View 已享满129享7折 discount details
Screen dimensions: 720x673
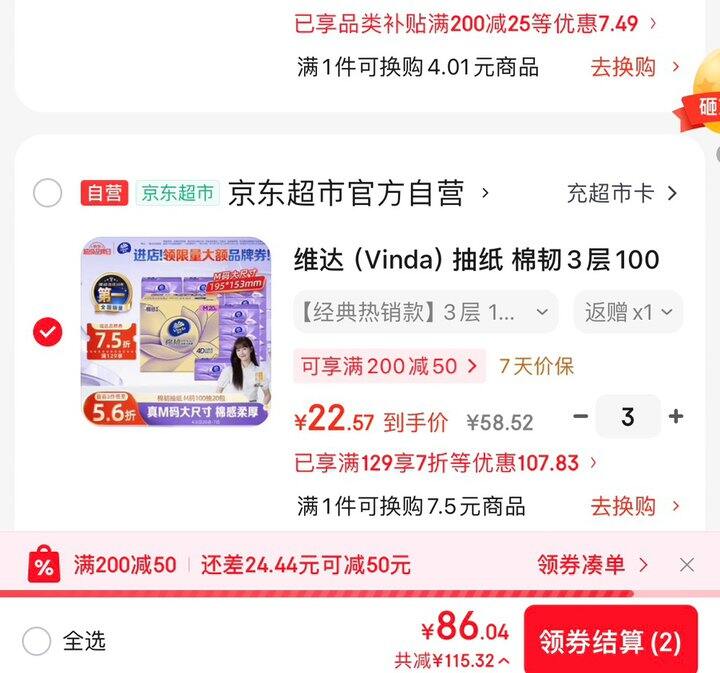coord(445,463)
